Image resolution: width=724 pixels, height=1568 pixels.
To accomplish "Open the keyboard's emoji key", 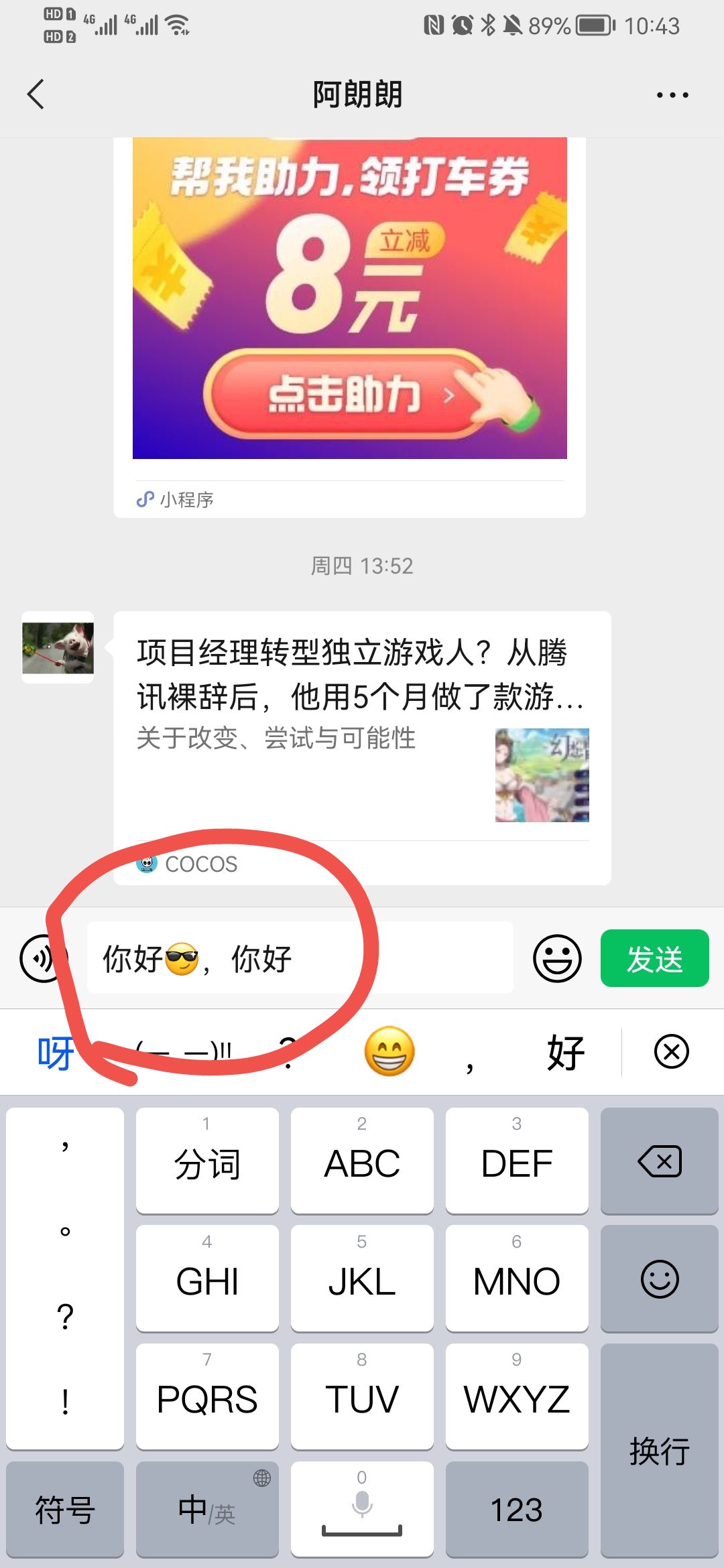I will pos(660,1279).
